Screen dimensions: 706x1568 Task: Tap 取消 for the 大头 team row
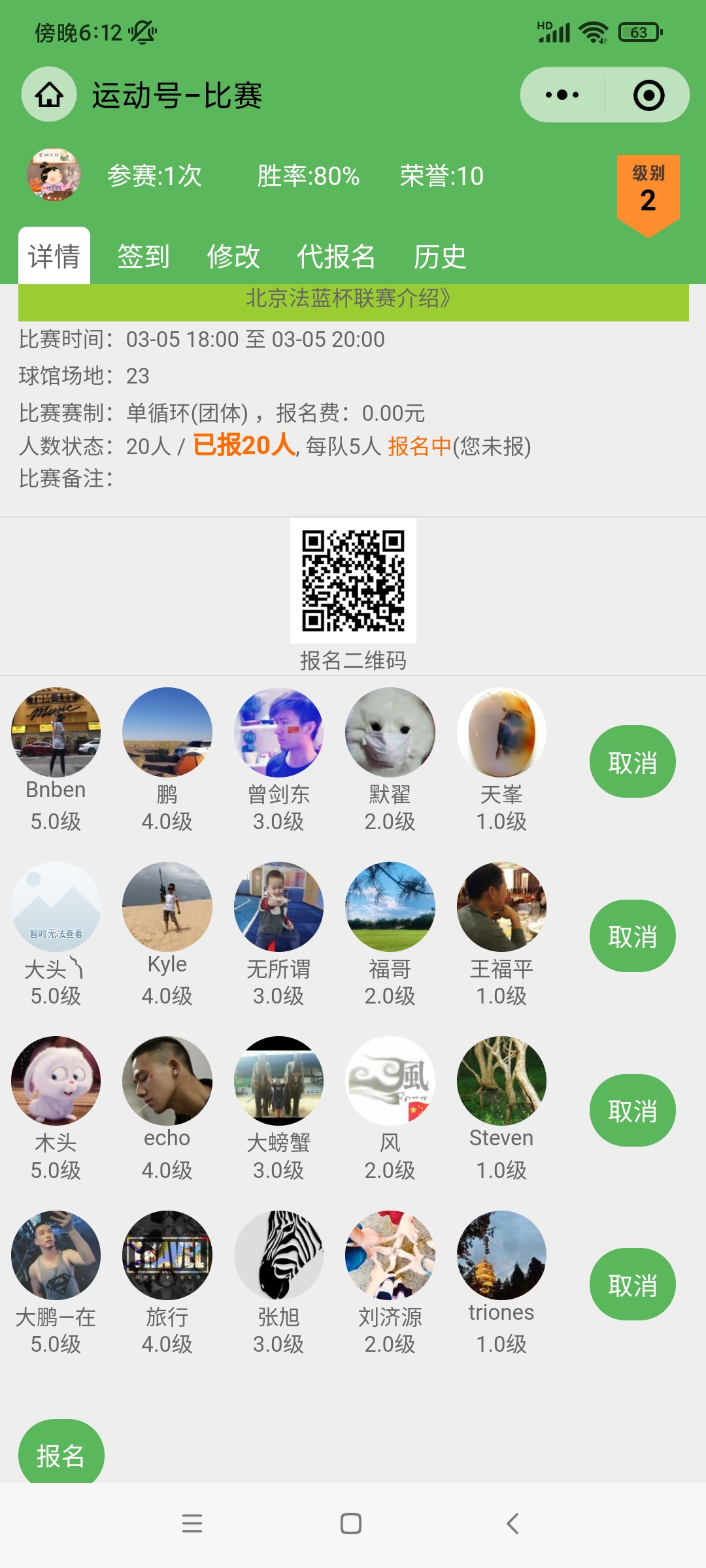click(x=632, y=936)
